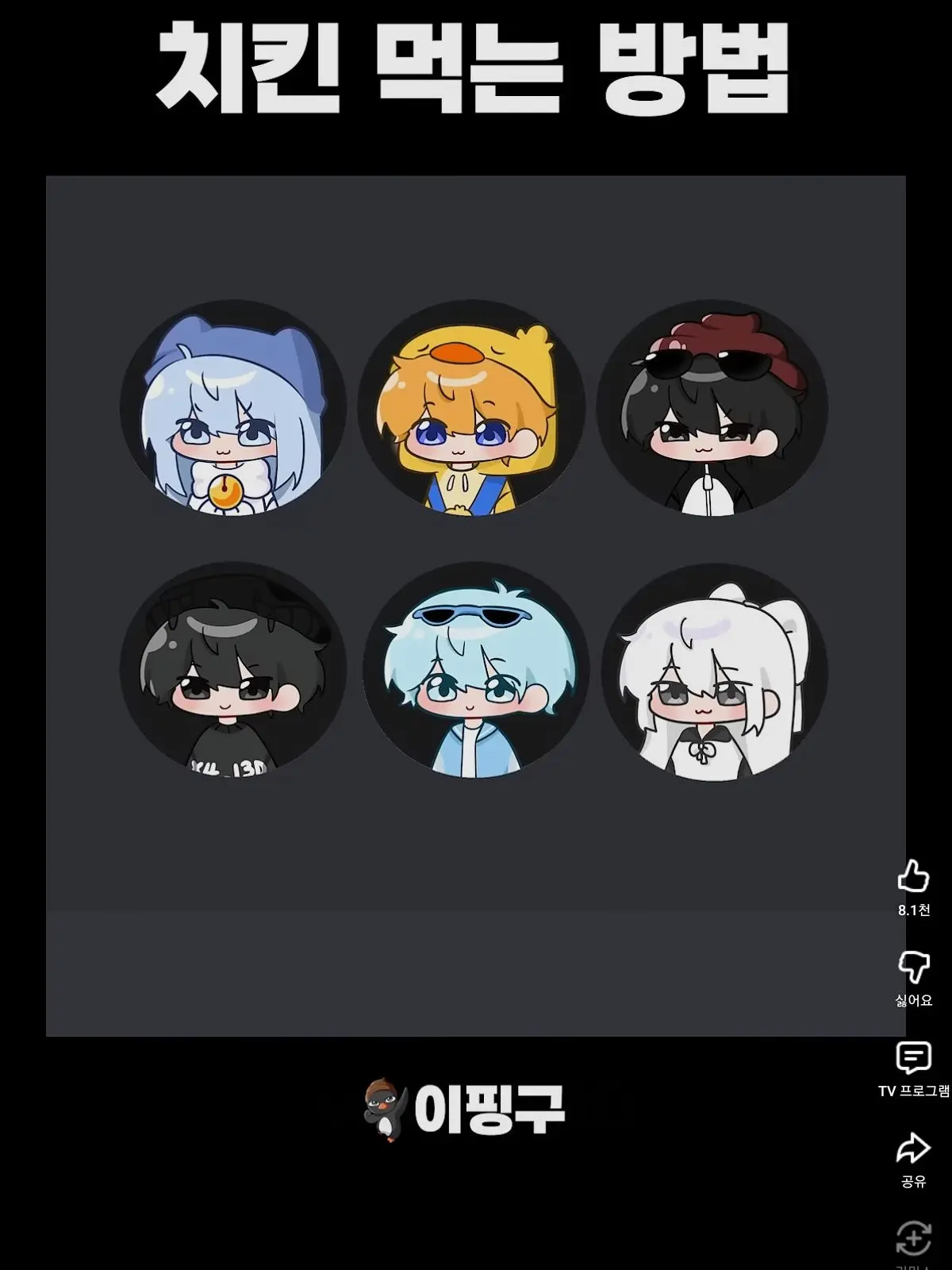952x1270 pixels.
Task: Open the comments speech bubble
Action: click(913, 1058)
